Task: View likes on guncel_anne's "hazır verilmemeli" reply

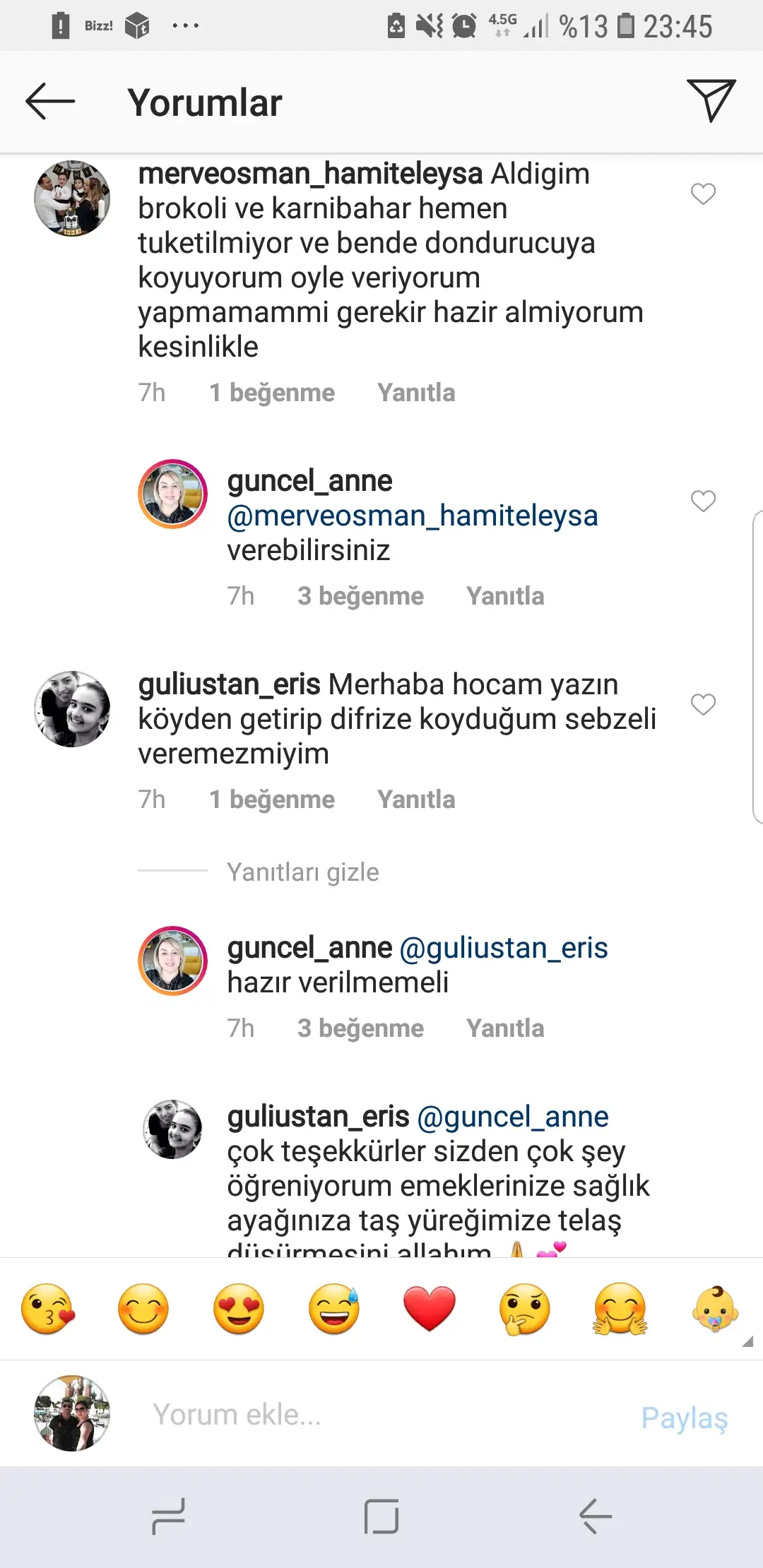Action: tap(360, 1028)
